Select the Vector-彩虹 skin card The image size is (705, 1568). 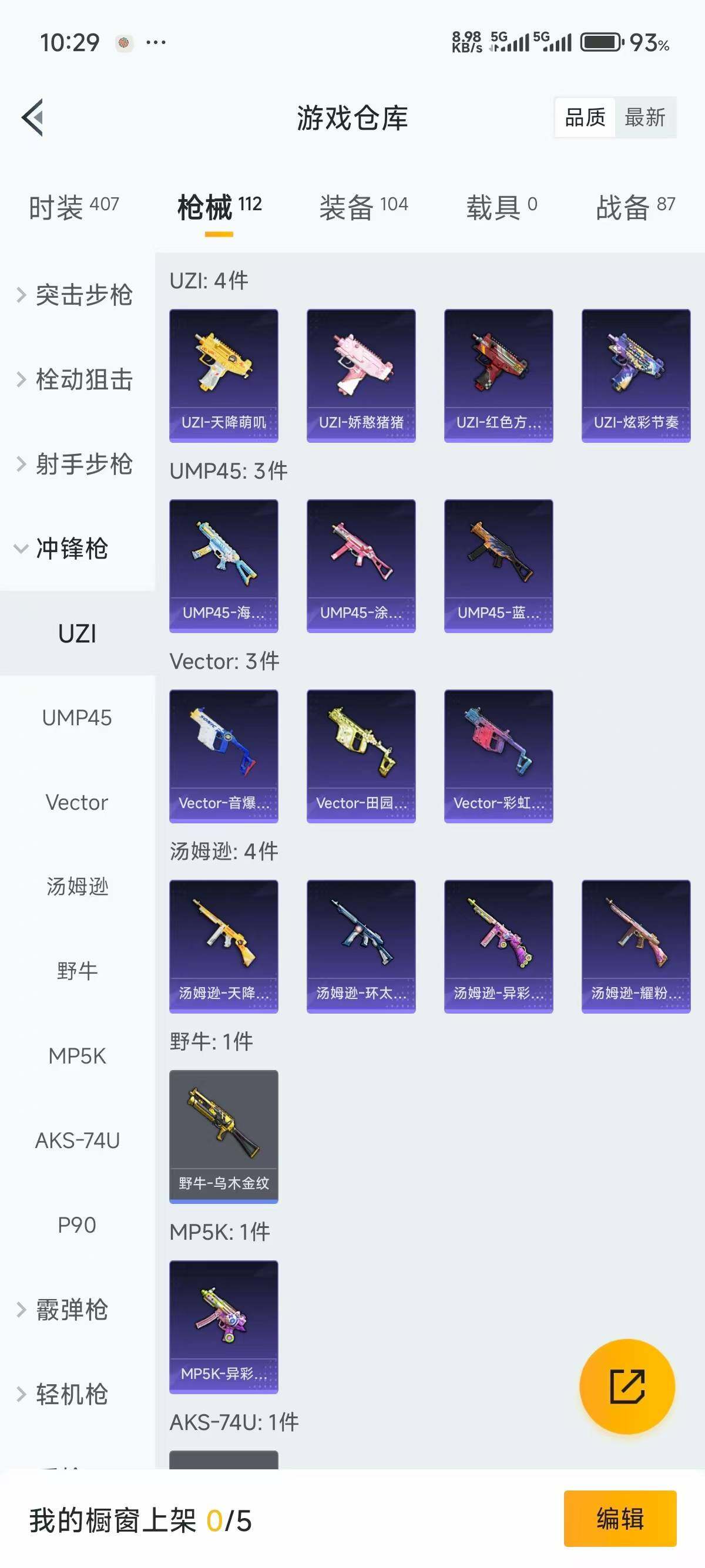(499, 755)
